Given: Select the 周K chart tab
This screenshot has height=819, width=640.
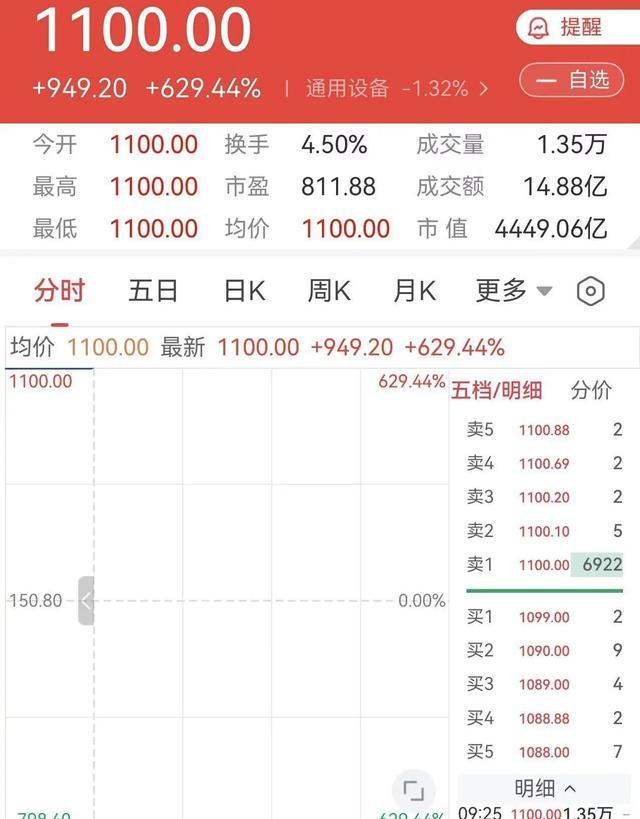Looking at the screenshot, I should [x=329, y=290].
